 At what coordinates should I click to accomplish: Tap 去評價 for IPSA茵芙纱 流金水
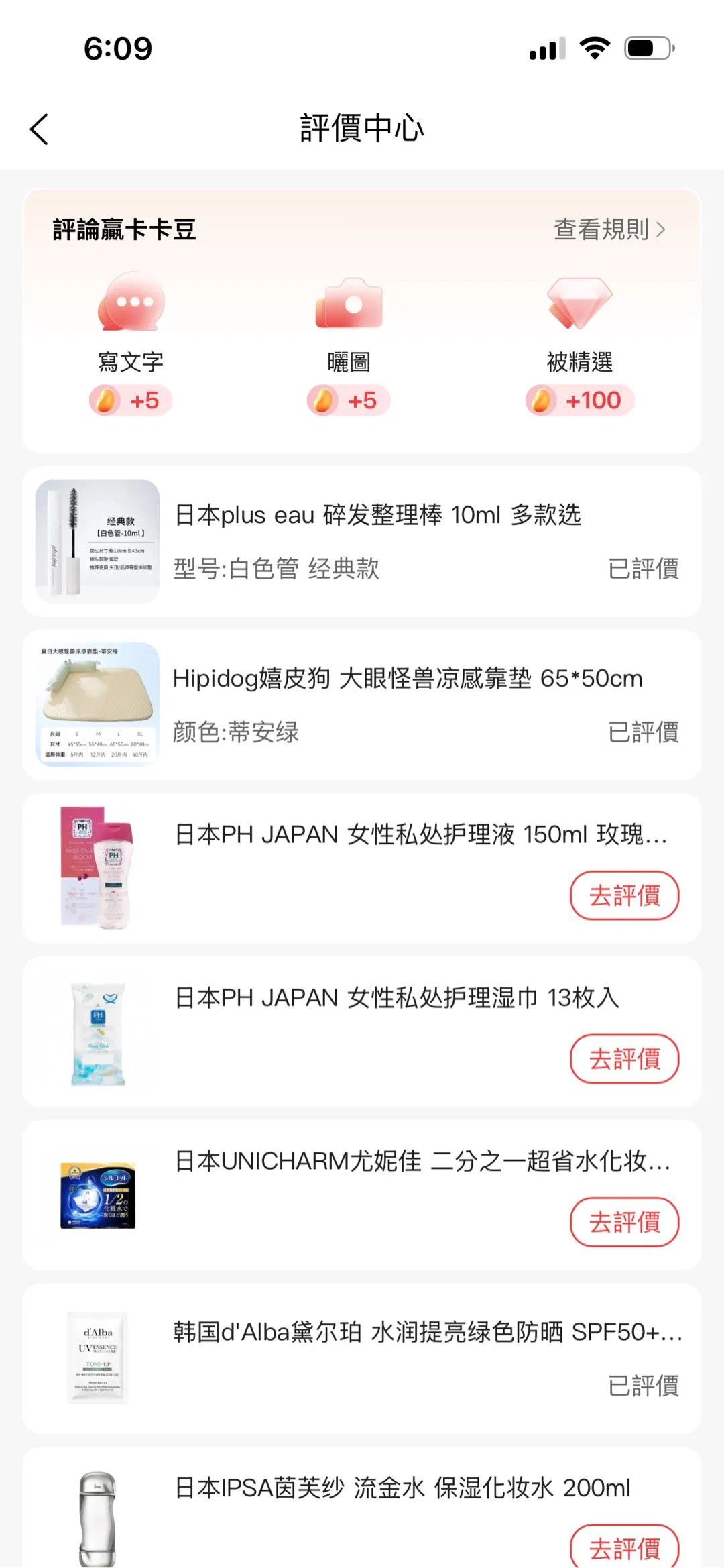(624, 1546)
